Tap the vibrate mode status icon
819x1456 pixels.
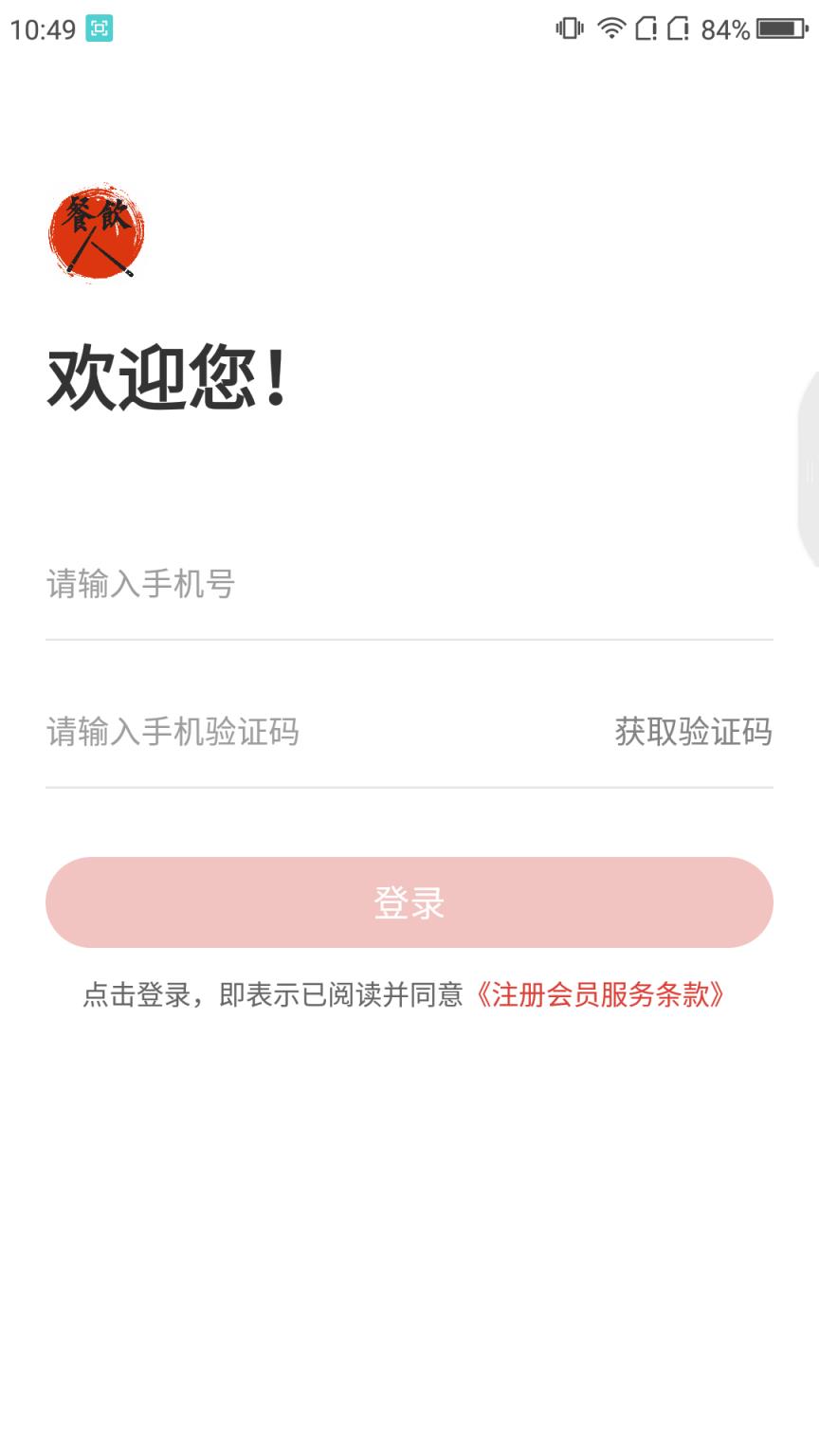click(567, 29)
